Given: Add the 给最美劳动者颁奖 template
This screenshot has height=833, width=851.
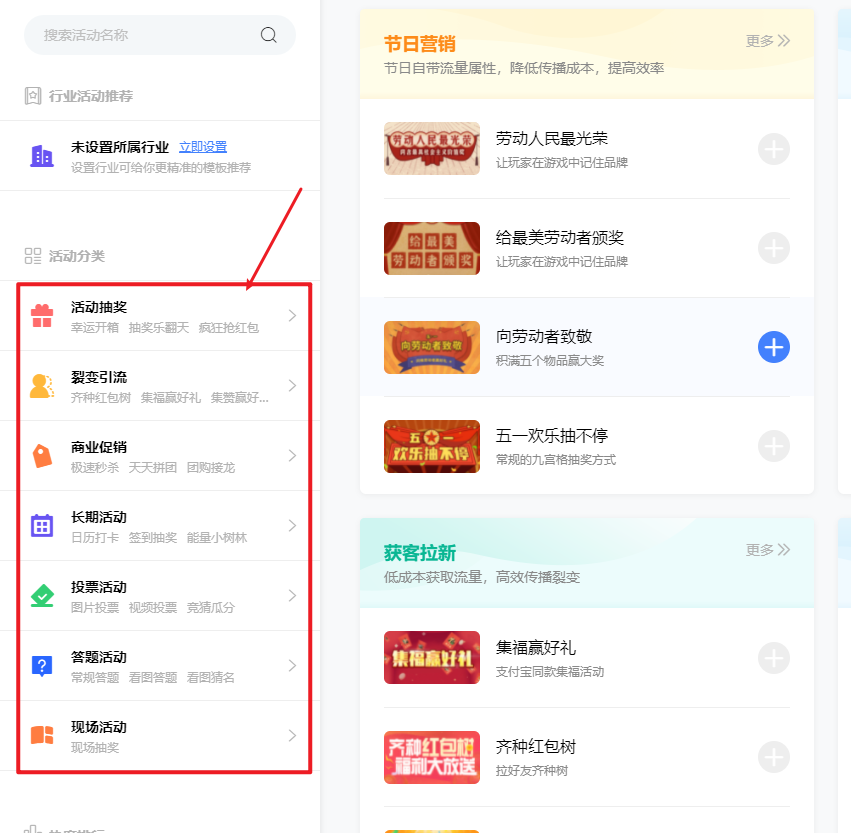Looking at the screenshot, I should click(x=773, y=248).
